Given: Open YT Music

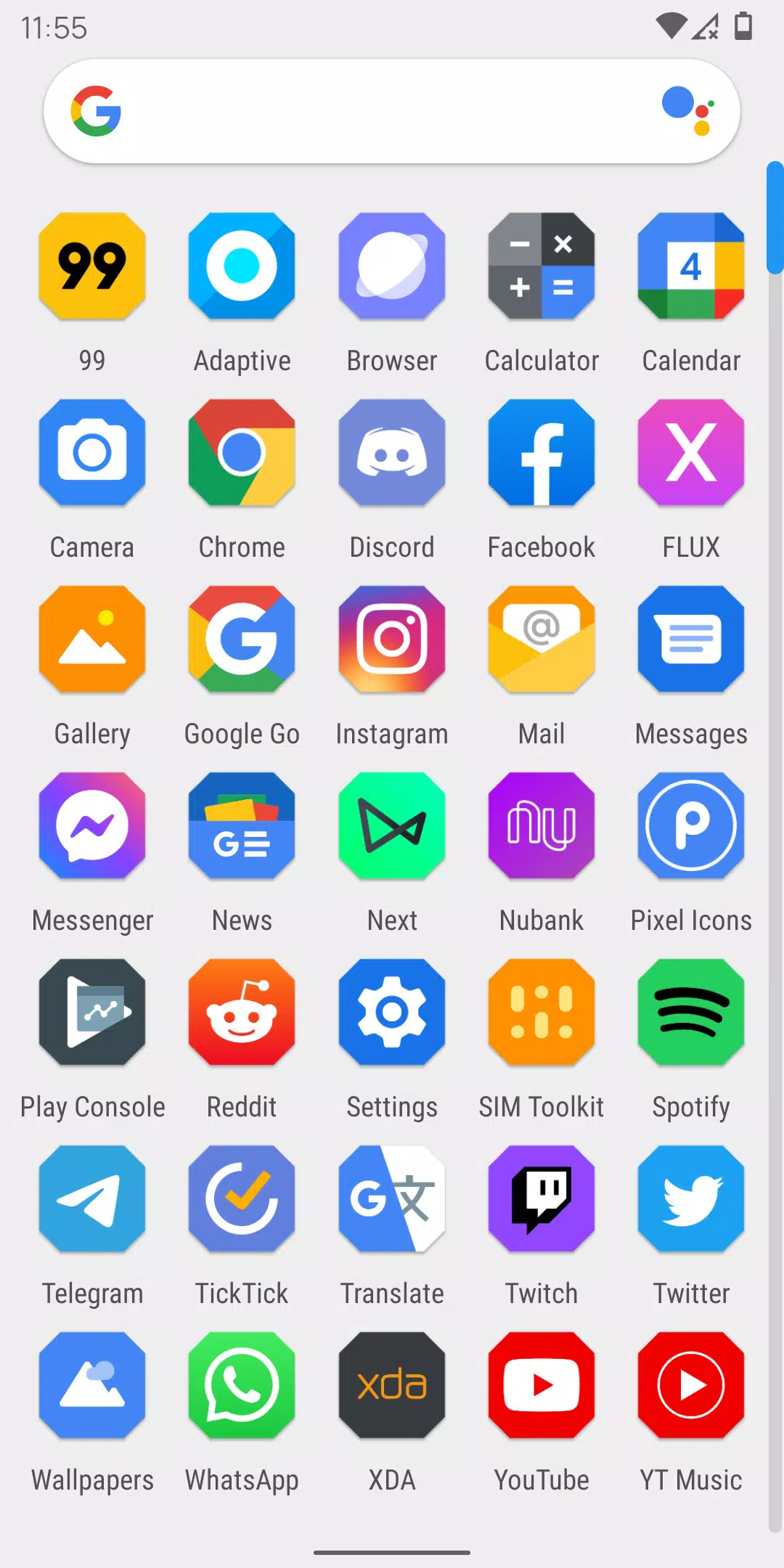Looking at the screenshot, I should (690, 1385).
